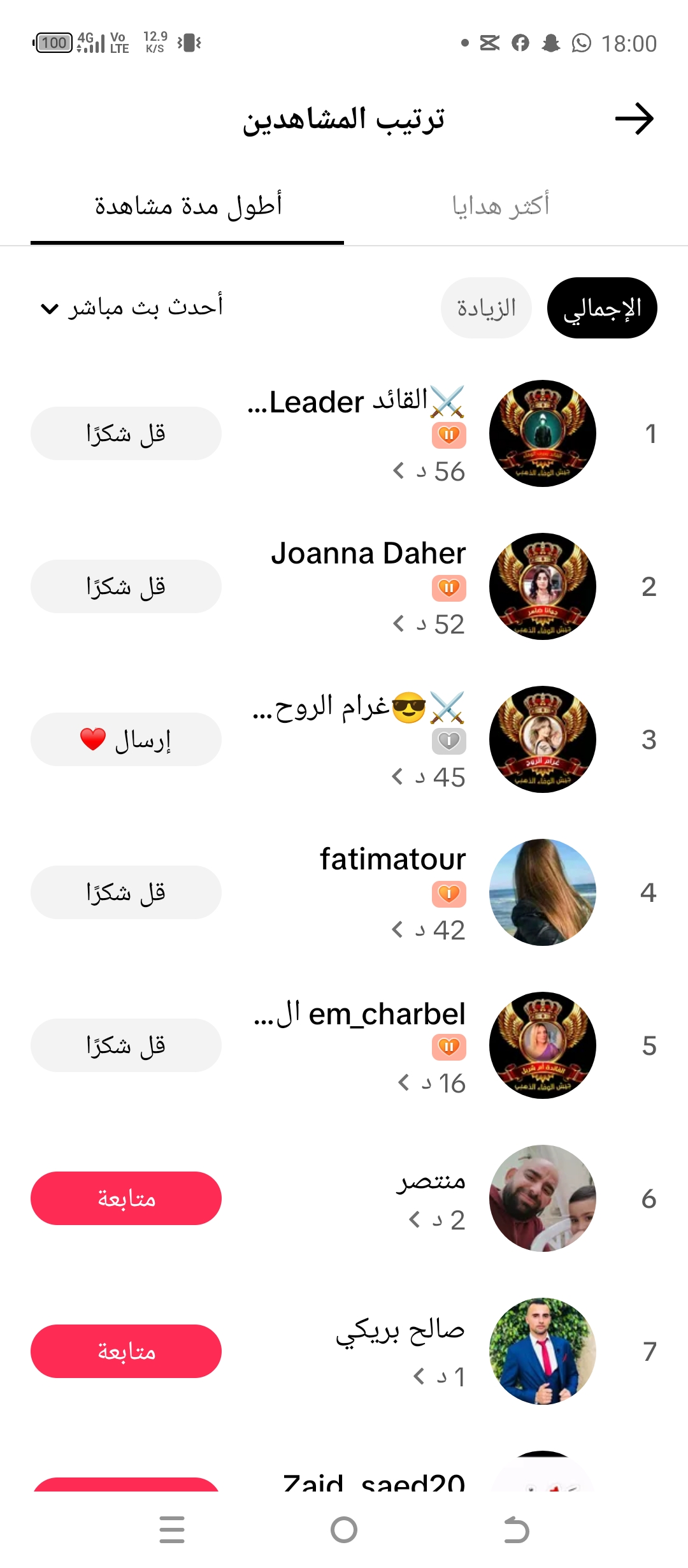688x1568 pixels.
Task: Follow the viewer صالح بريكي
Action: [x=126, y=1351]
